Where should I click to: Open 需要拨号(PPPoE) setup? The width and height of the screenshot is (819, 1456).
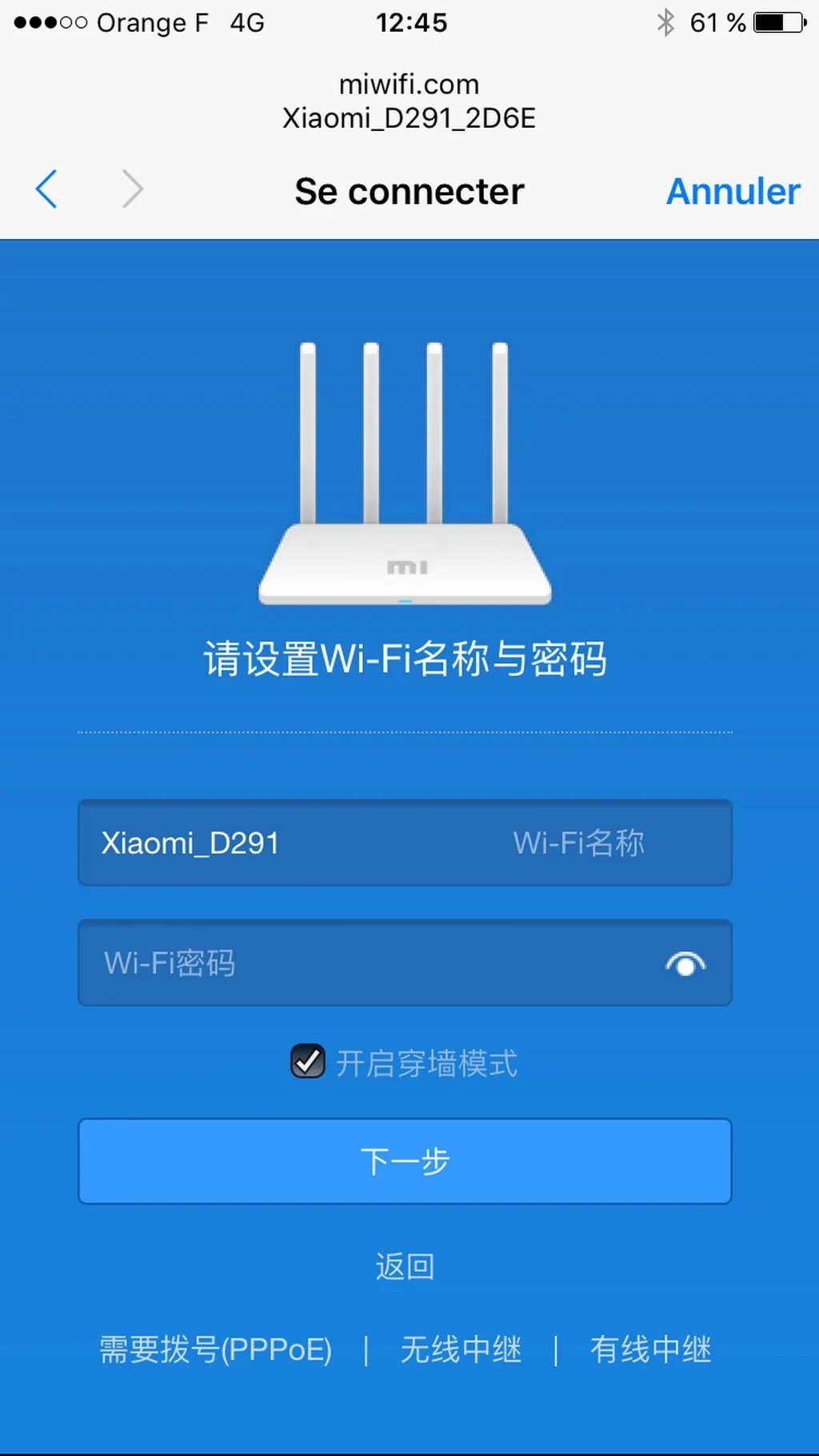[x=215, y=1350]
